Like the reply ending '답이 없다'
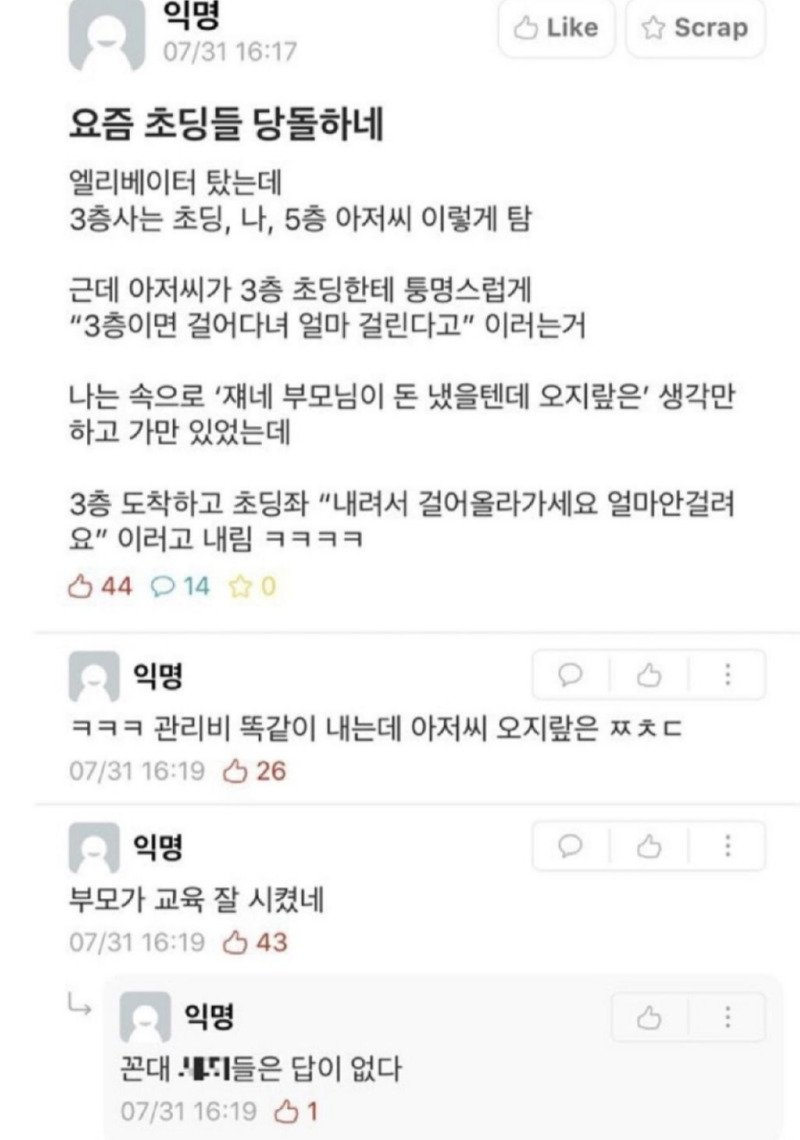800x1140 pixels. coord(649,1018)
